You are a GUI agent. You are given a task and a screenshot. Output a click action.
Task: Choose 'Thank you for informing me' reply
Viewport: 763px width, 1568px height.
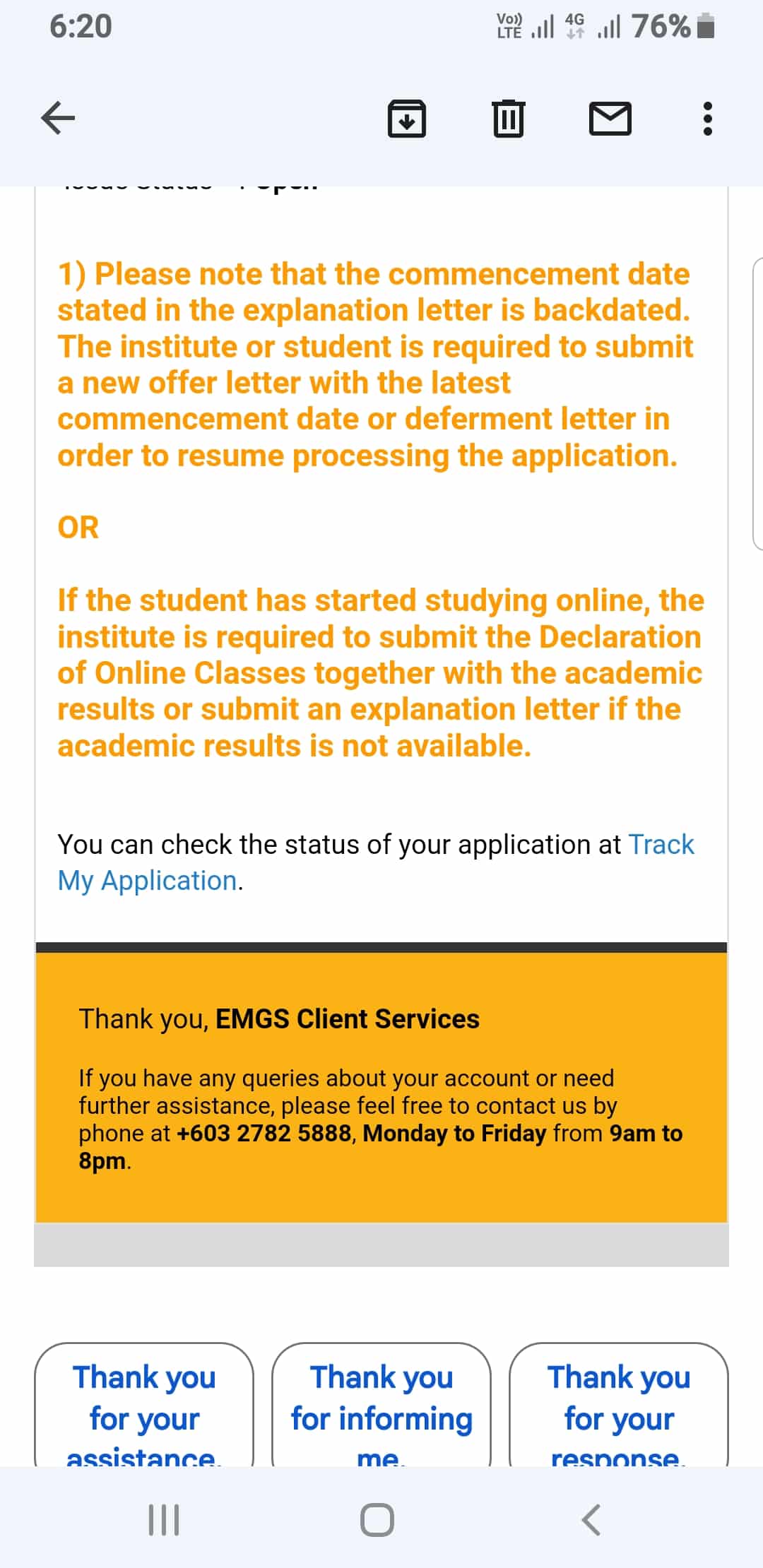(381, 1406)
